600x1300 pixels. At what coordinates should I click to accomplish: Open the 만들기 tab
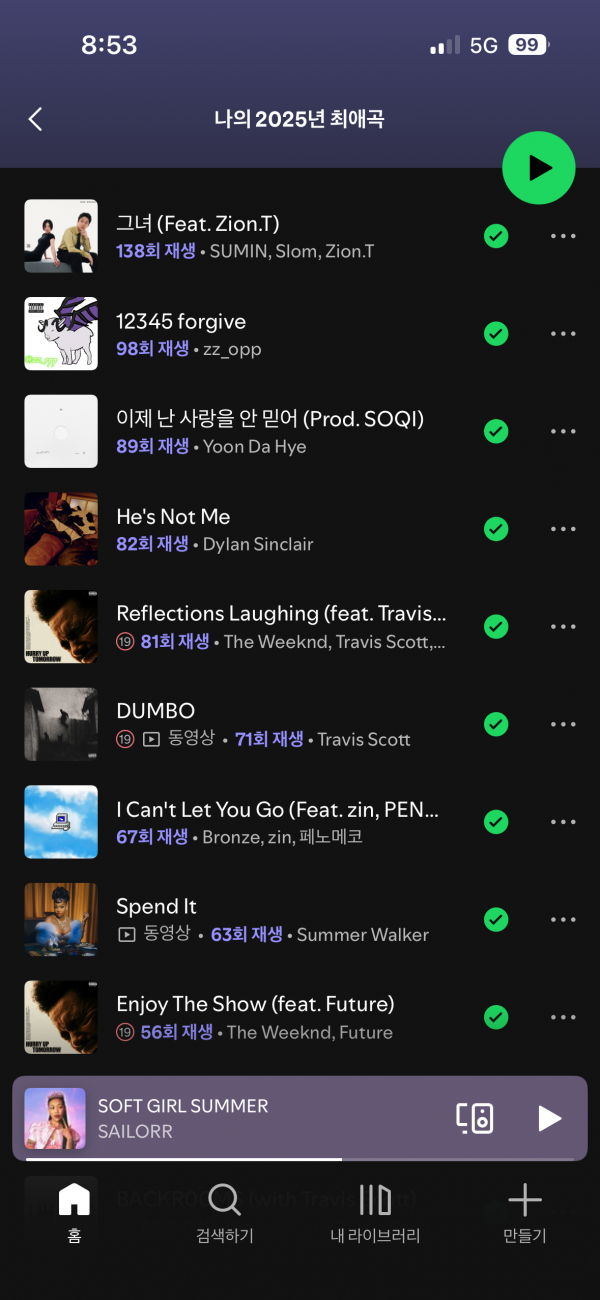(524, 1212)
